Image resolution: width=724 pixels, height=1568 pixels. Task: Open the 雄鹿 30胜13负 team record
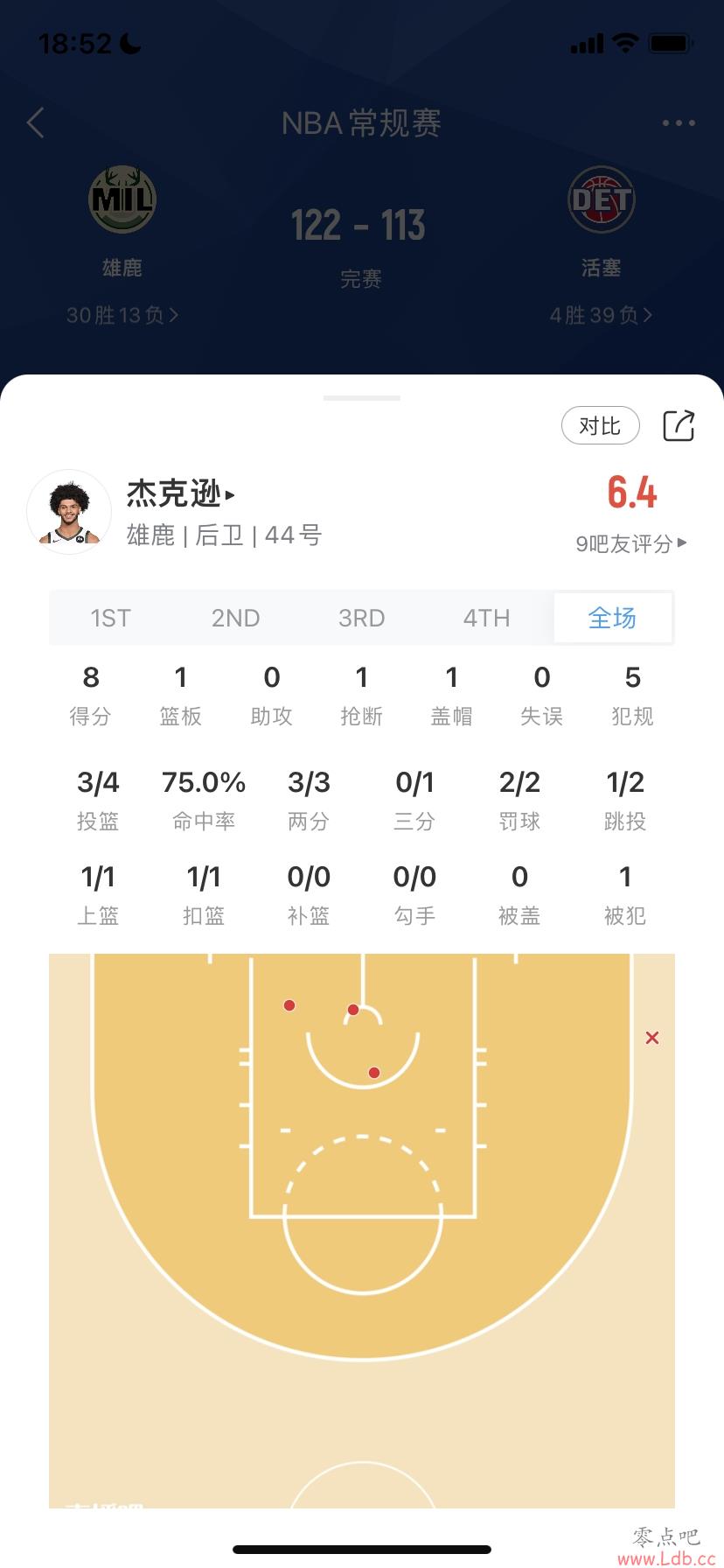pyautogui.click(x=122, y=315)
